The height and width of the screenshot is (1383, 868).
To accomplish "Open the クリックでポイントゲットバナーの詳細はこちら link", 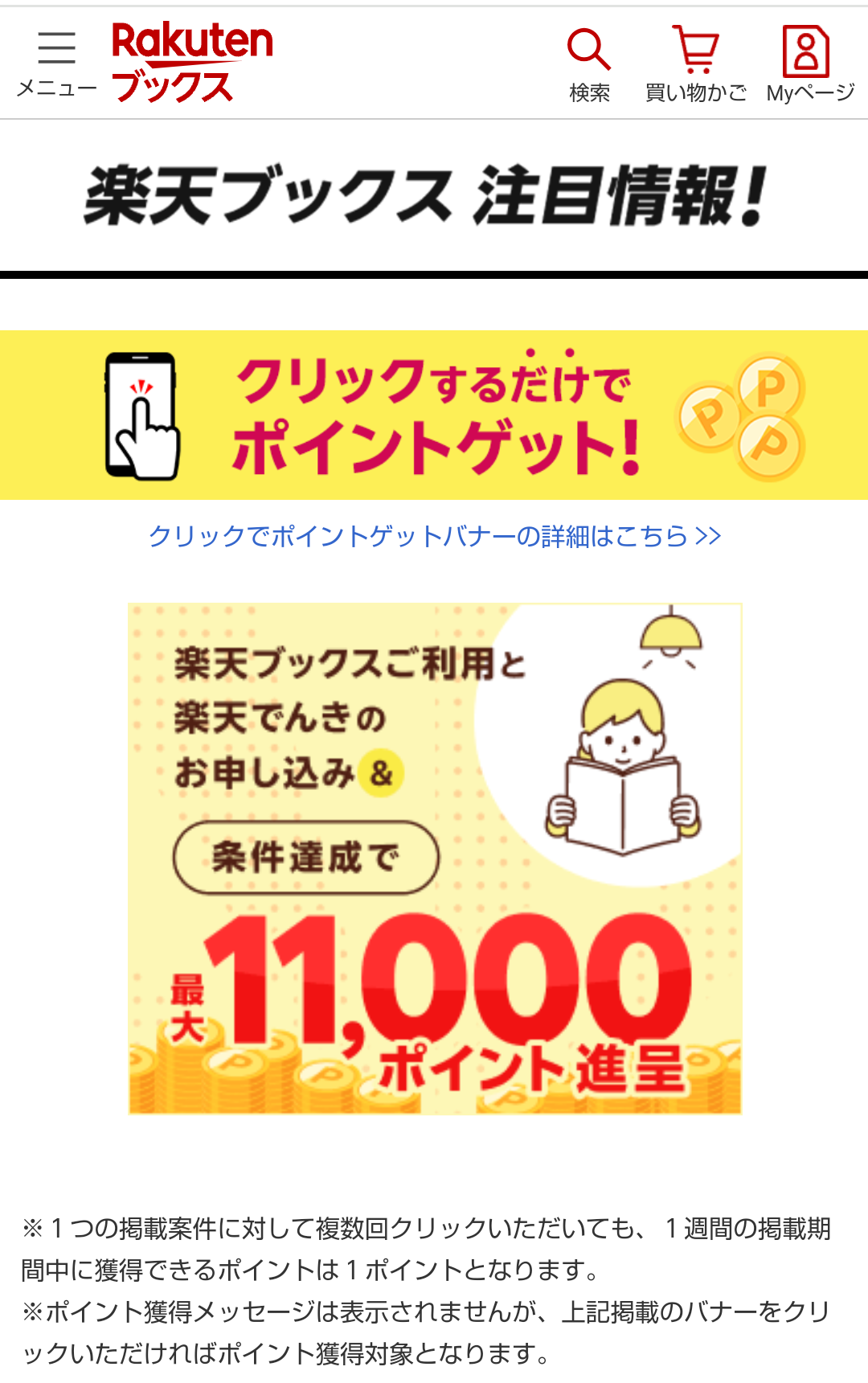I will [435, 536].
